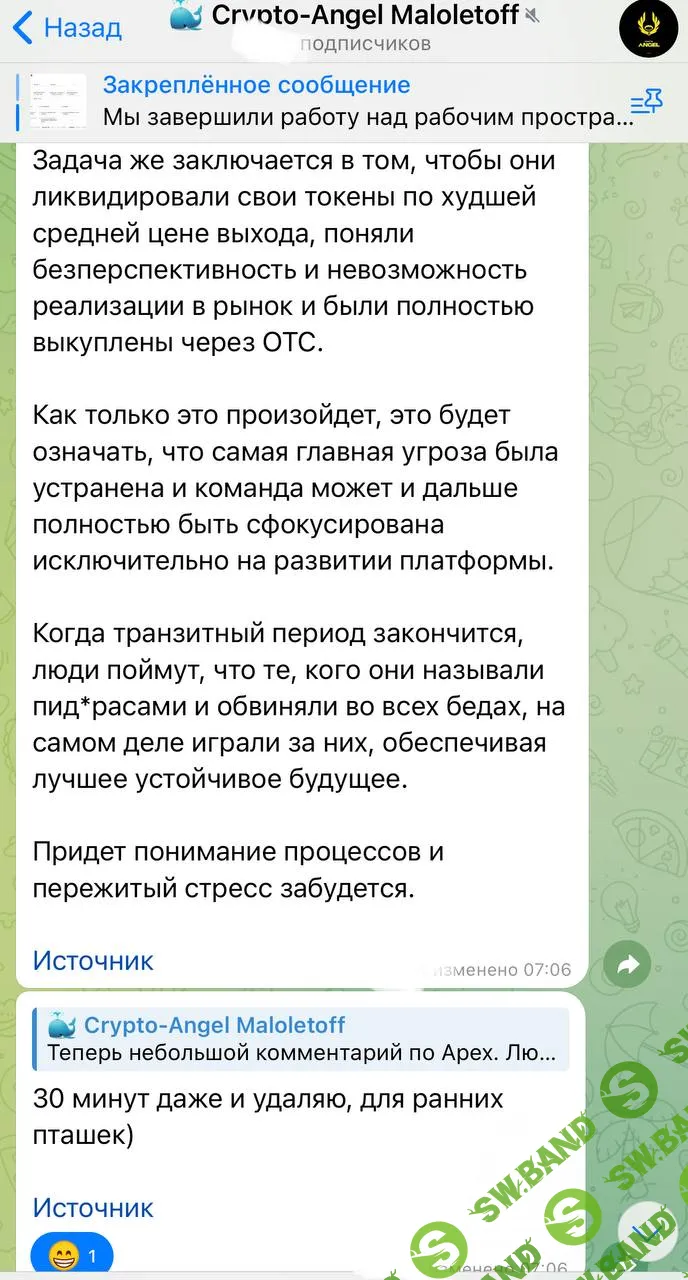
Task: Open the channel avatar in the header
Action: click(648, 30)
